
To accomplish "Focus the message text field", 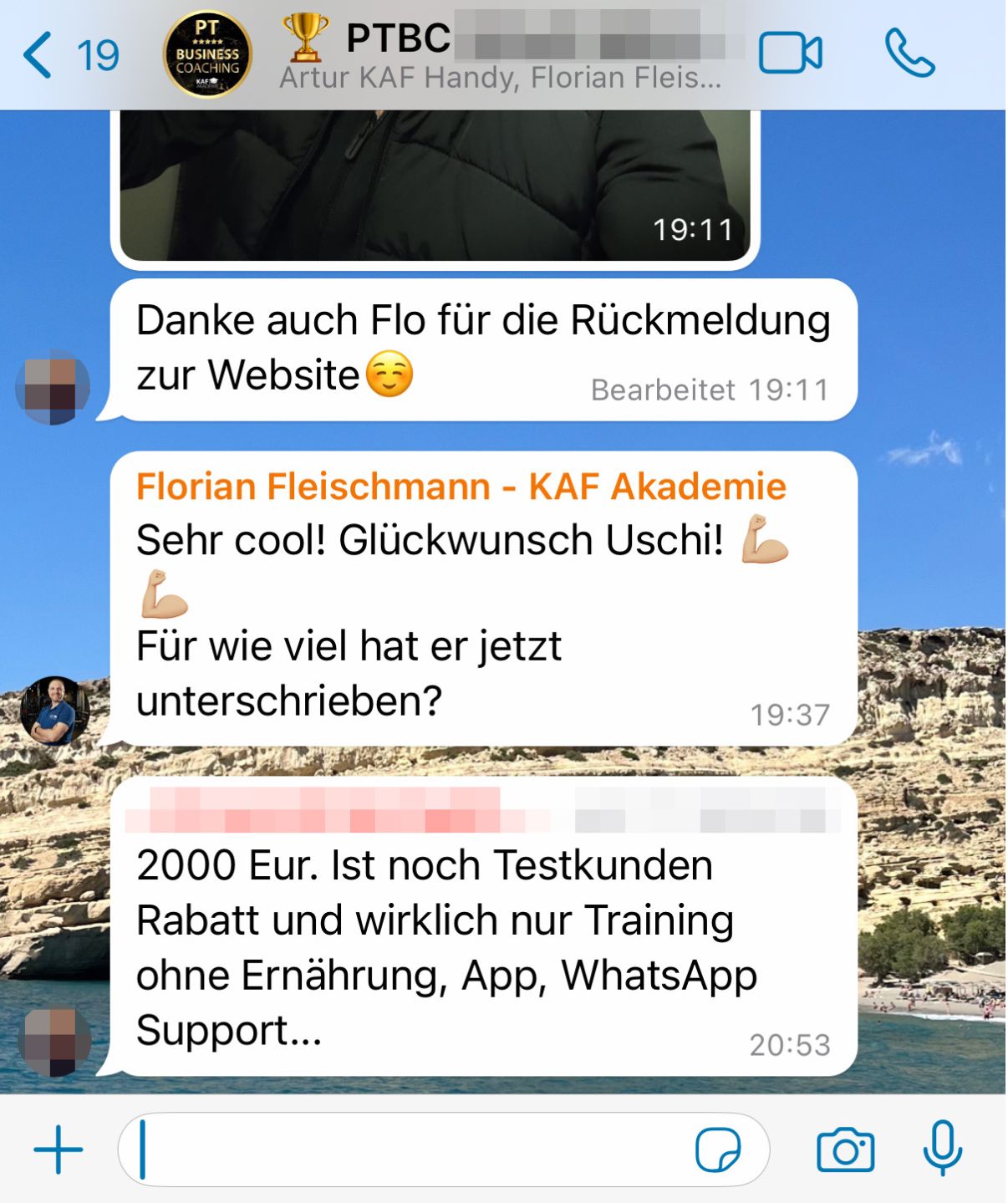I will click(410, 1149).
